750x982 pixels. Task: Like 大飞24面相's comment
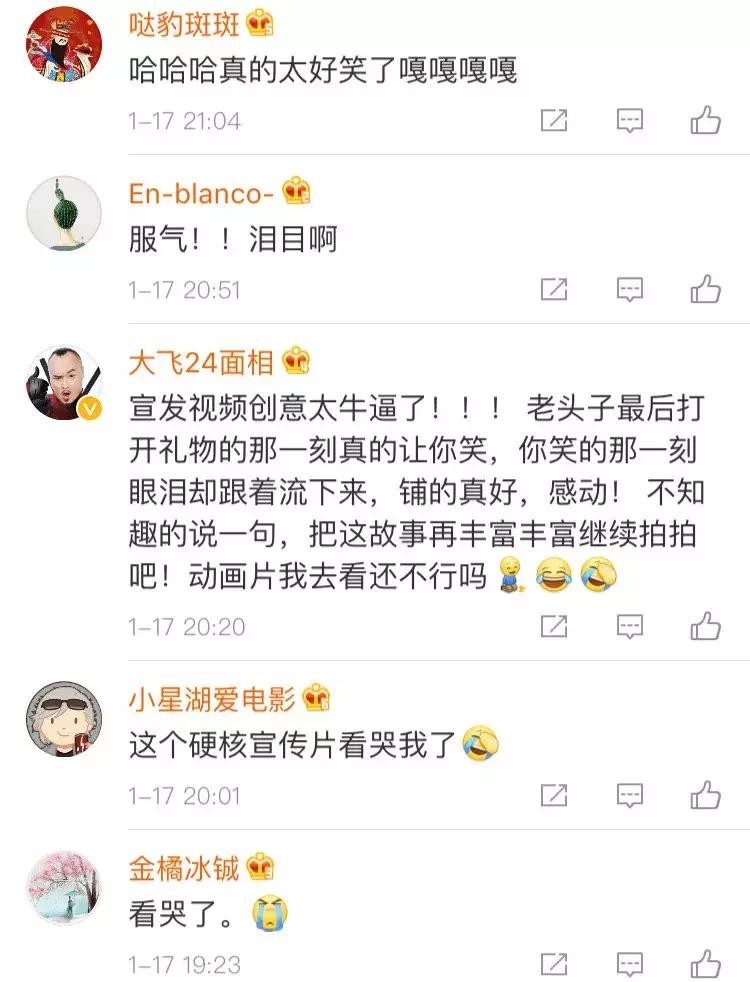pyautogui.click(x=706, y=627)
